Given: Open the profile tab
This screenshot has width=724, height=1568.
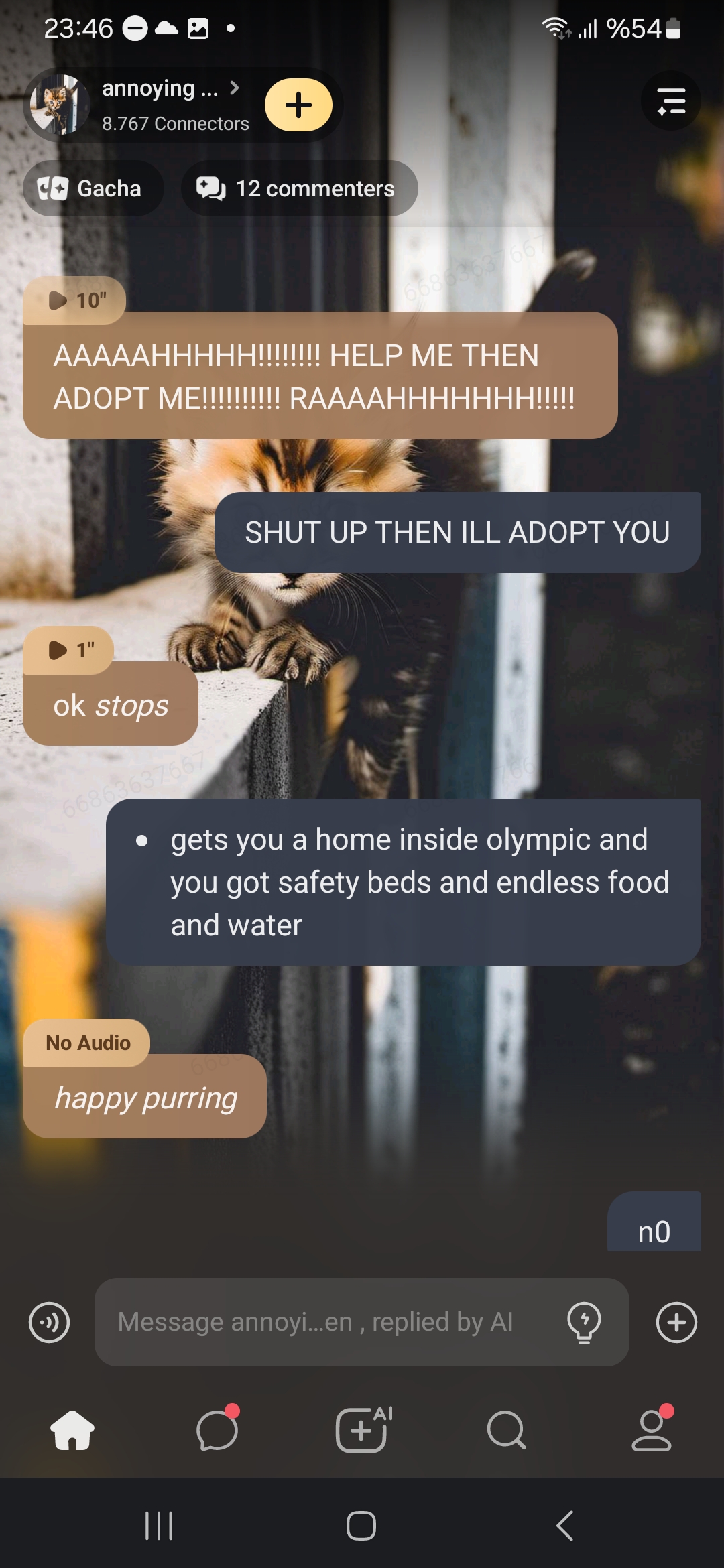Looking at the screenshot, I should [651, 1431].
